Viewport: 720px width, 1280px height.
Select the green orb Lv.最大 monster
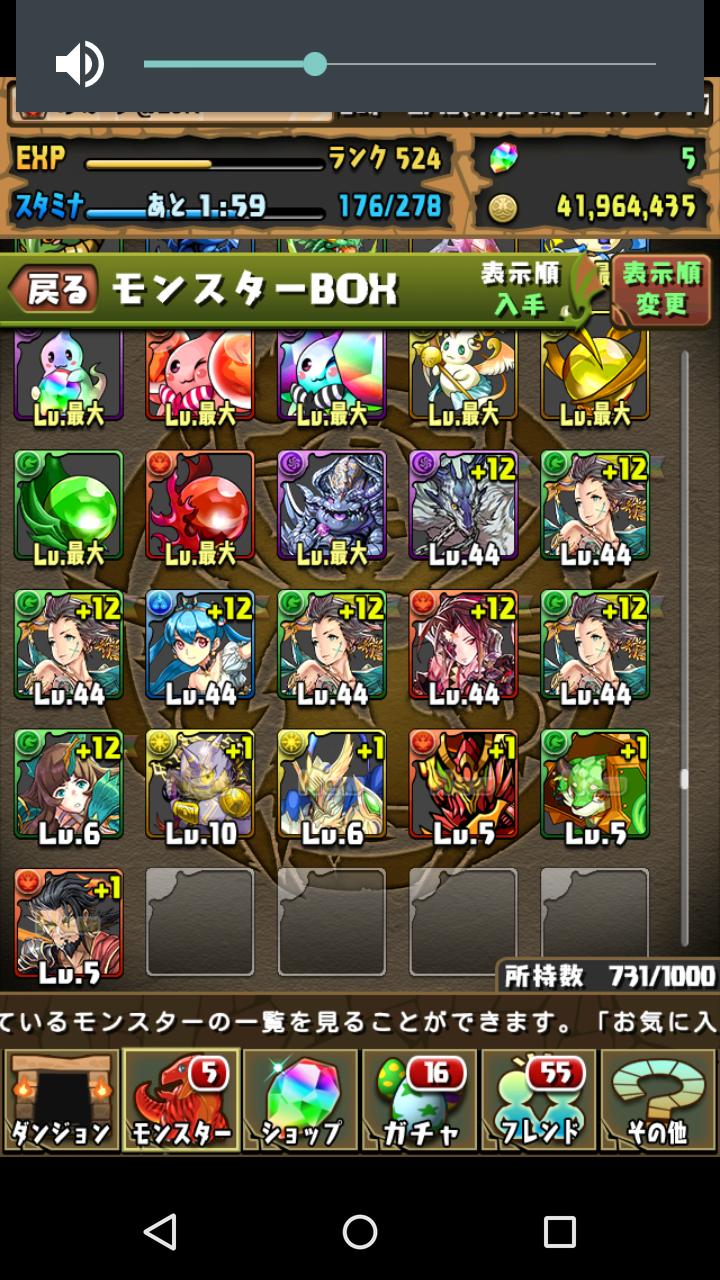(68, 505)
